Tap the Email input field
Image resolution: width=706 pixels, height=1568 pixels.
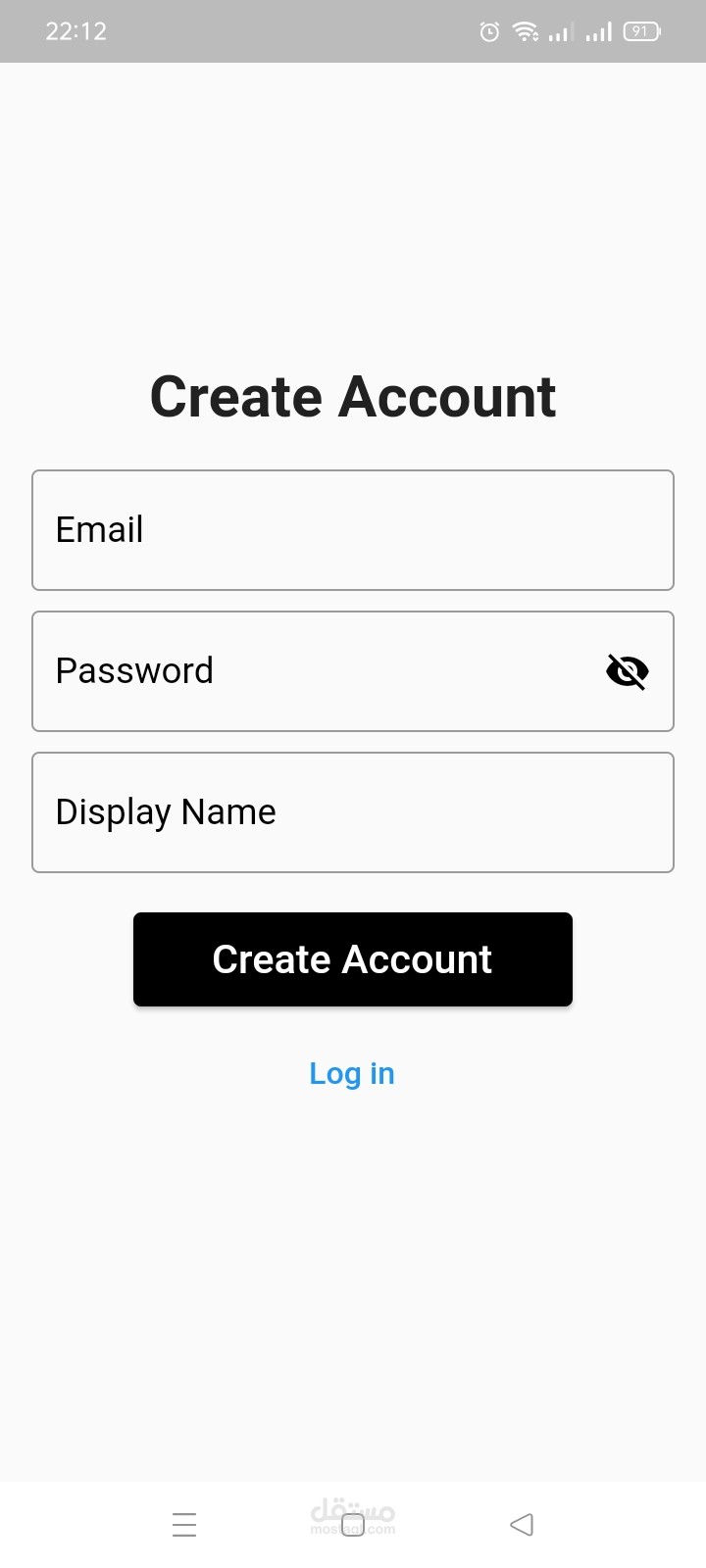click(x=353, y=530)
